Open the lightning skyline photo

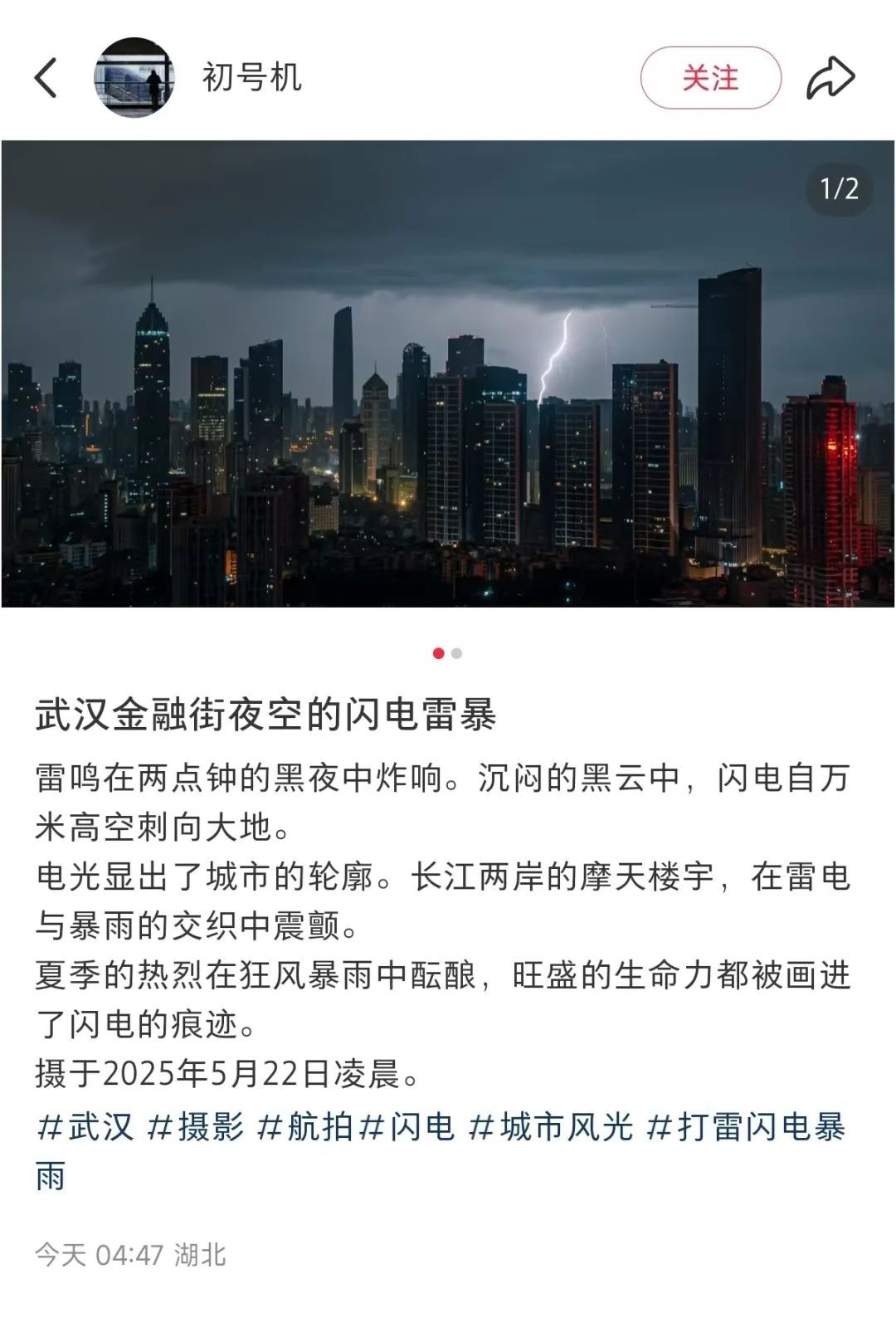448,373
